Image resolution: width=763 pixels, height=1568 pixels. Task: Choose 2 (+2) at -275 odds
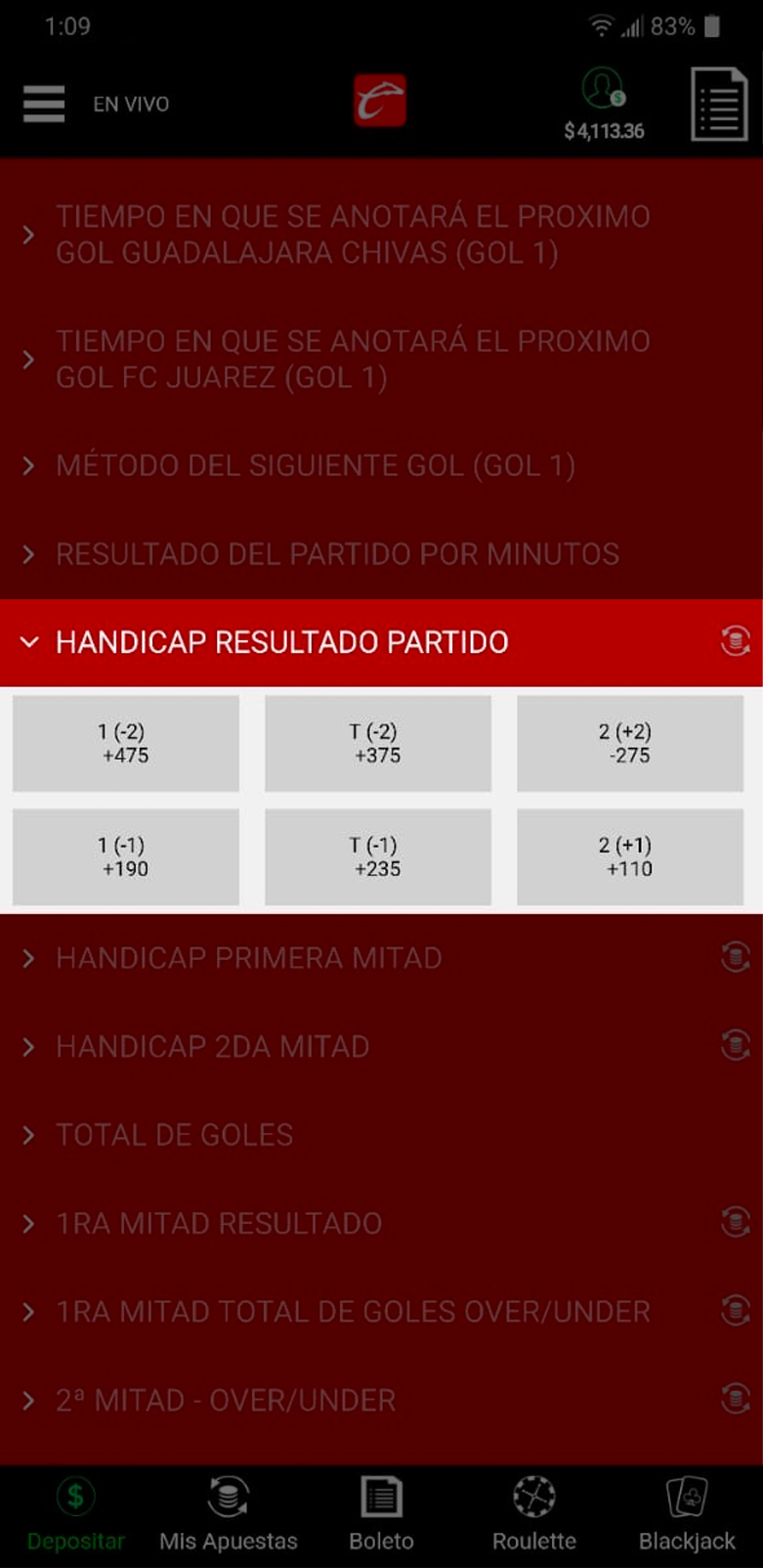[x=630, y=743]
